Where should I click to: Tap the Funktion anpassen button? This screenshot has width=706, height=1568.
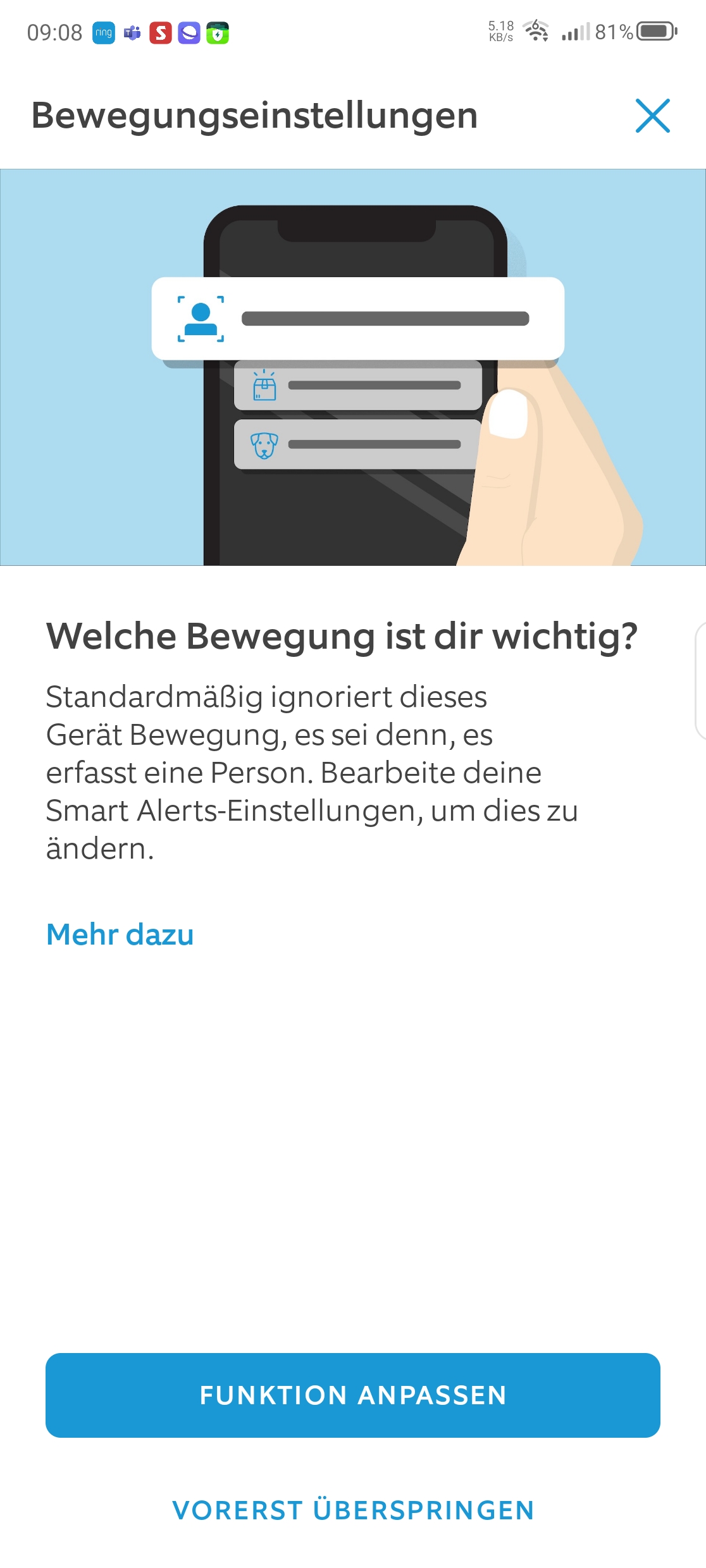[353, 1395]
